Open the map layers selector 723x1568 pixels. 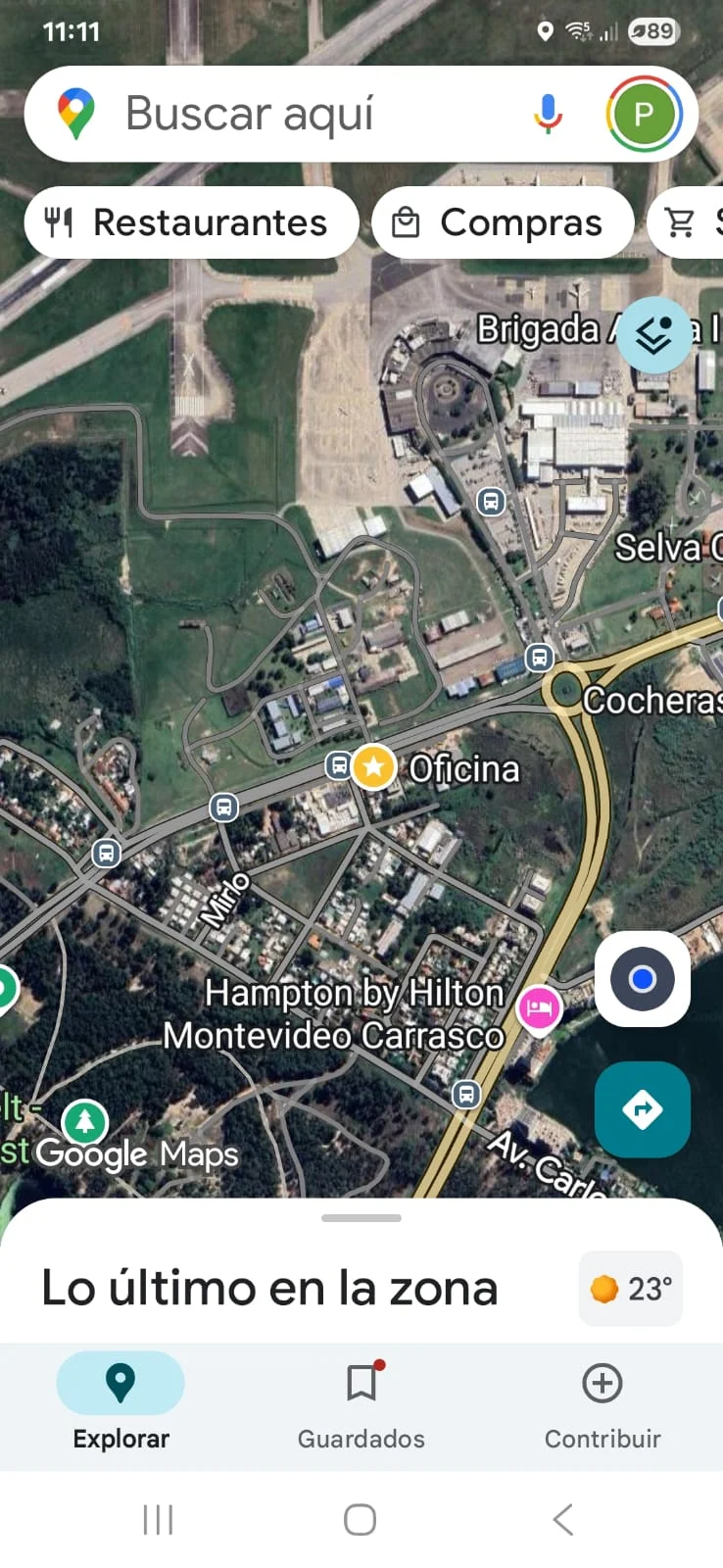coord(653,335)
